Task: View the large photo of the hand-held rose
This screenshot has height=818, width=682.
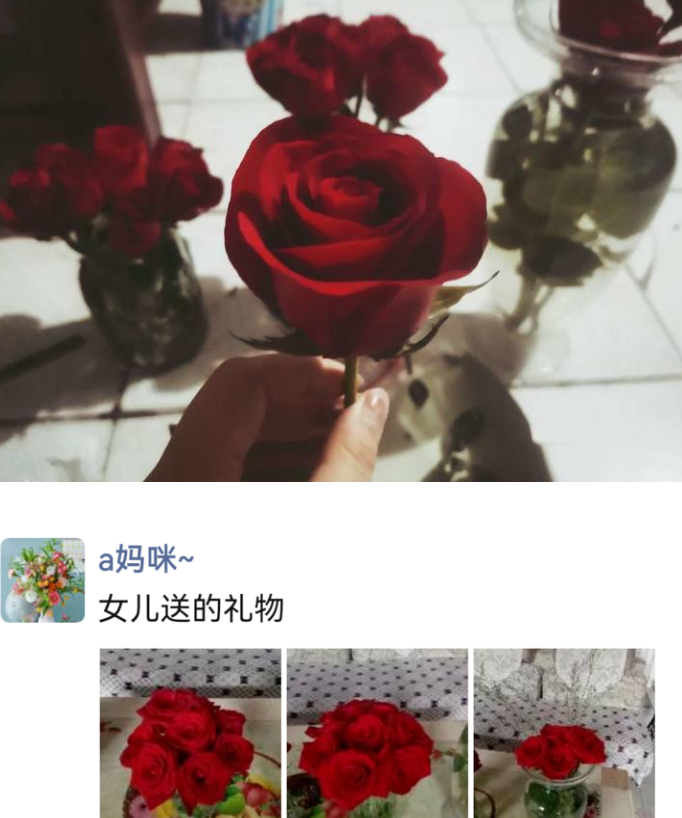Action: (341, 240)
